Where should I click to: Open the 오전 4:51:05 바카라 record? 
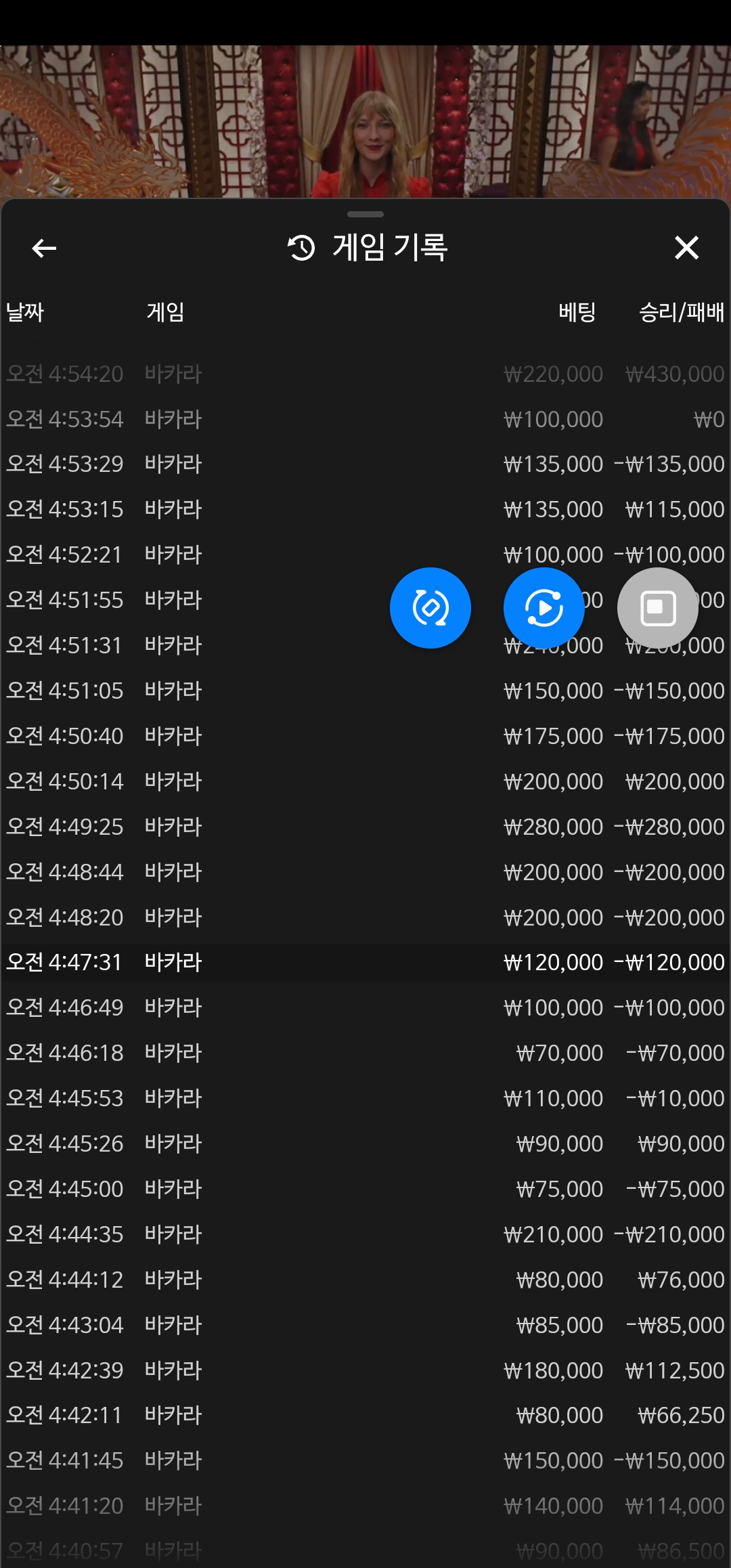point(365,691)
